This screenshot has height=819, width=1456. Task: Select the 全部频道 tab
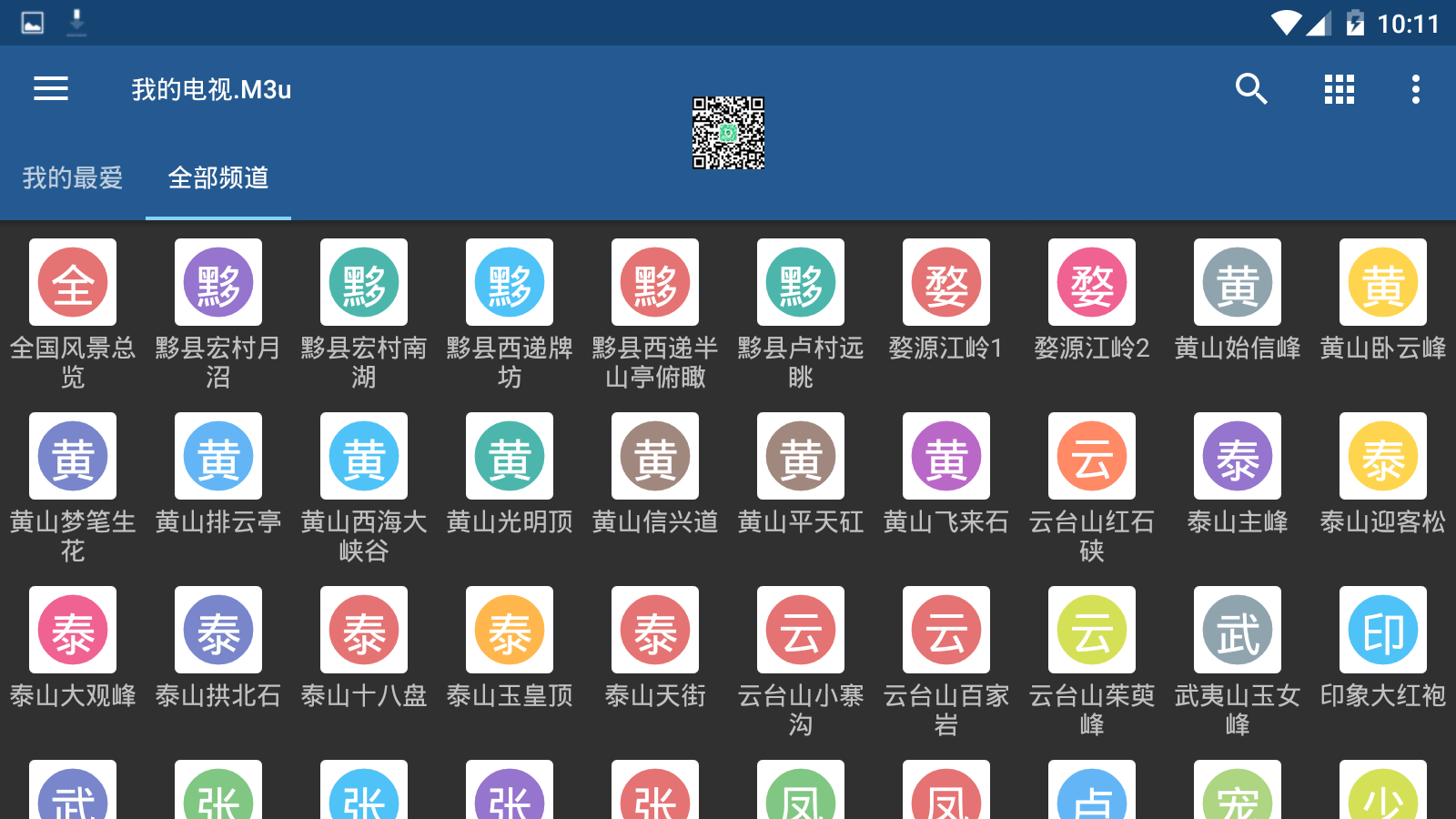point(218,178)
